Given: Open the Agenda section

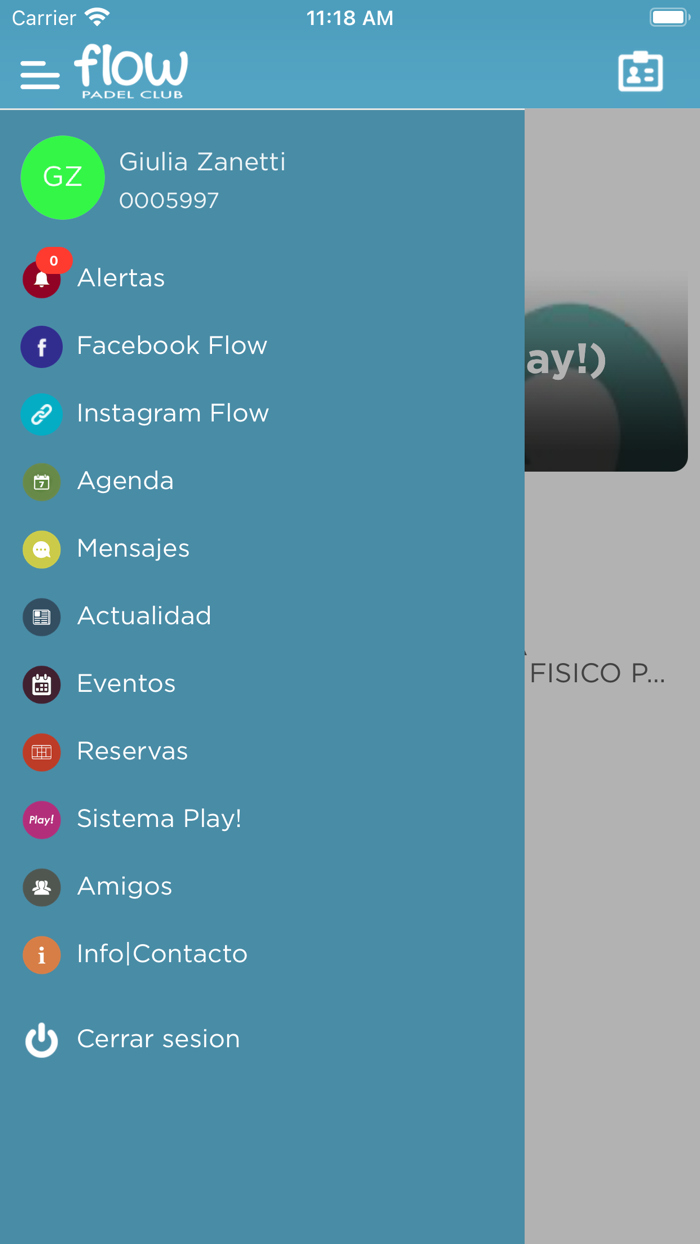Looking at the screenshot, I should (x=125, y=481).
